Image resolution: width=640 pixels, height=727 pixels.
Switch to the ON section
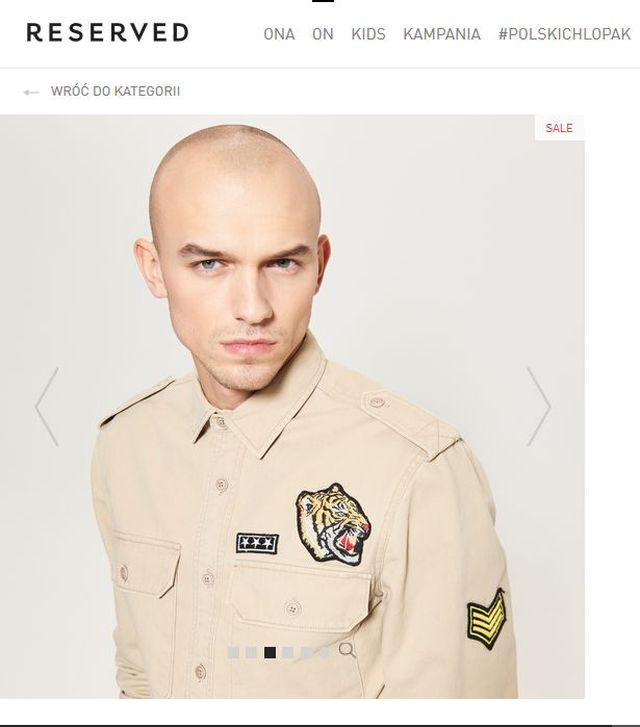coord(323,34)
